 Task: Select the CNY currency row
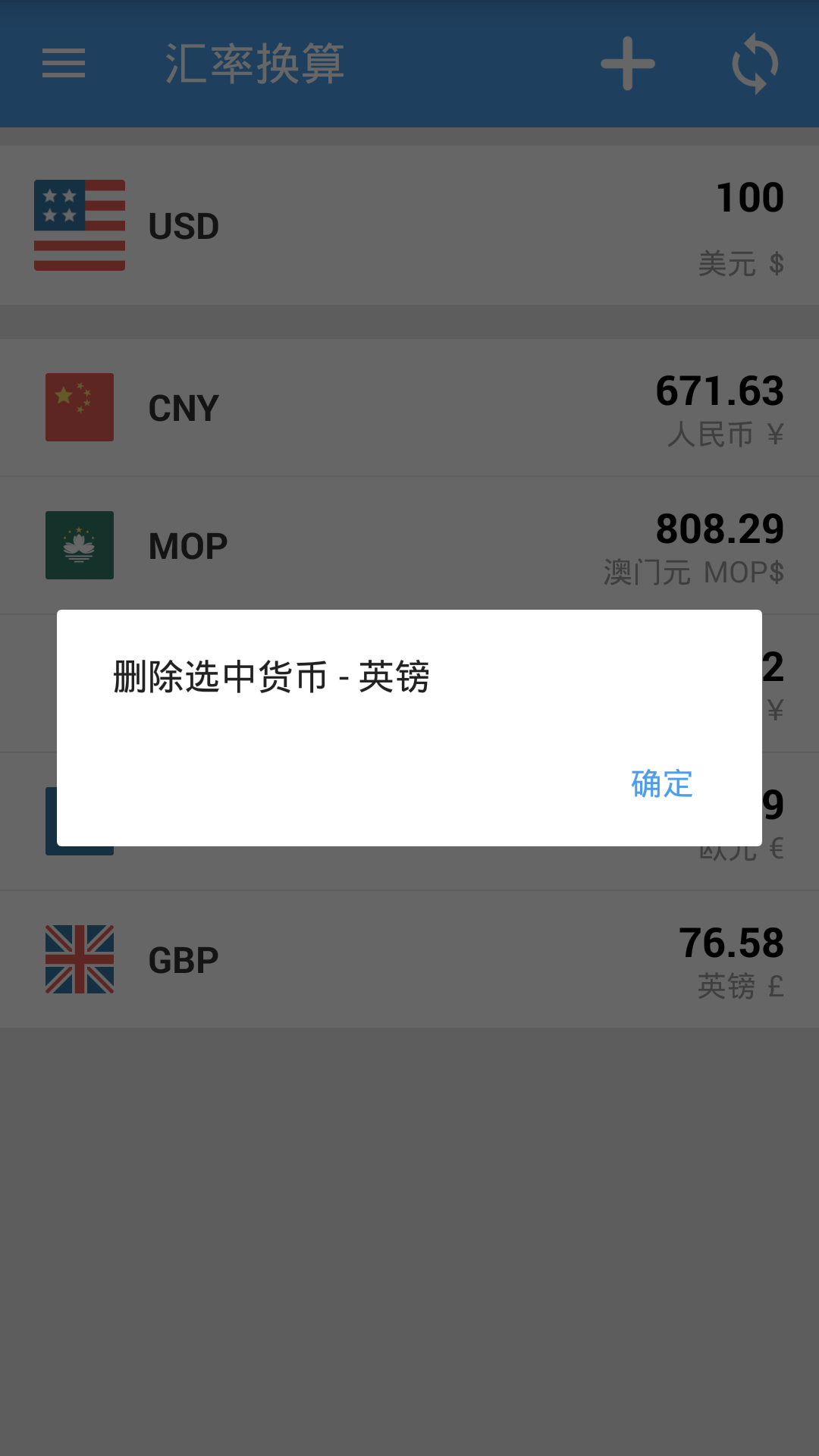coord(409,406)
